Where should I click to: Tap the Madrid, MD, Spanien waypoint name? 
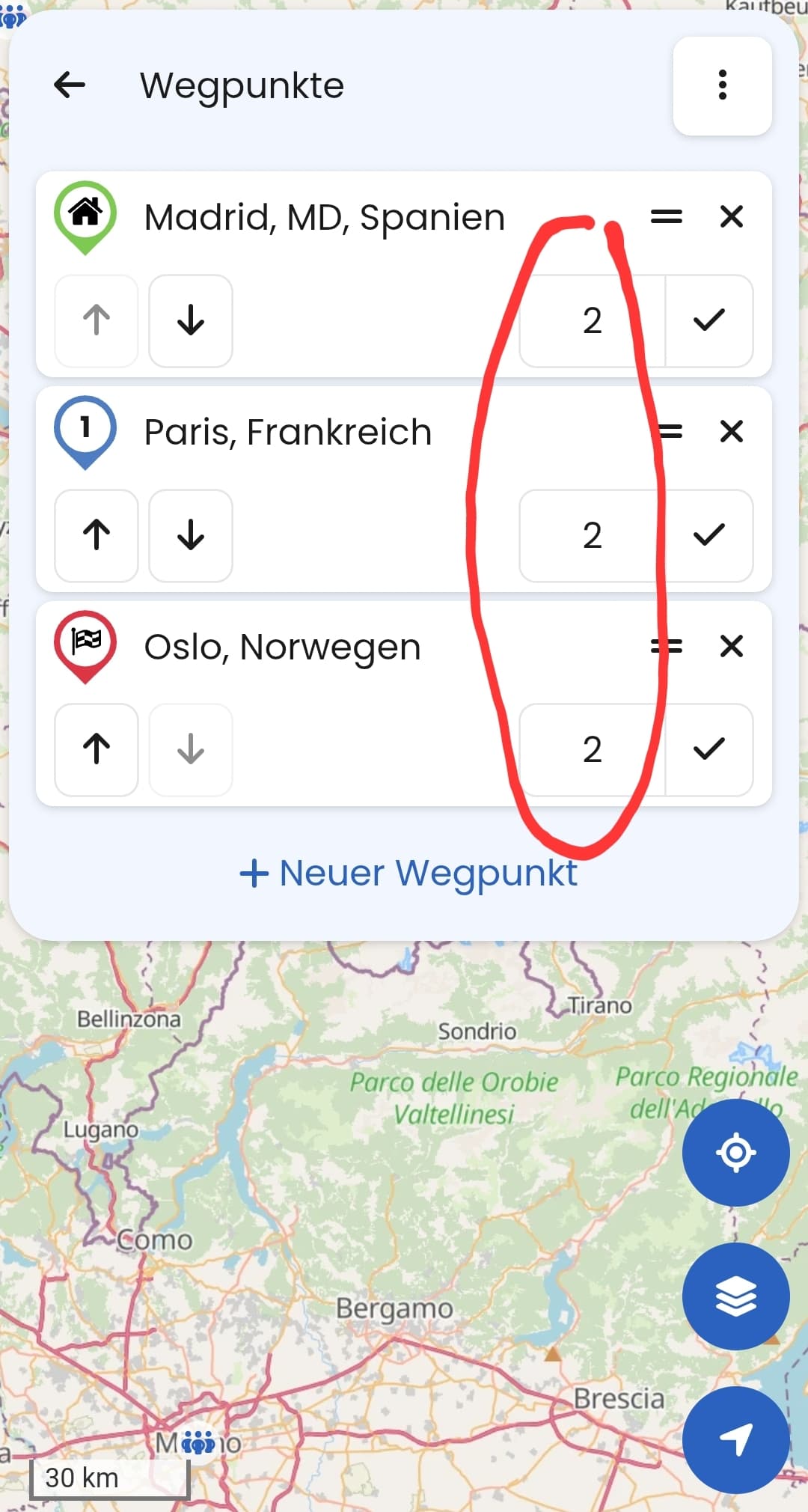(324, 217)
